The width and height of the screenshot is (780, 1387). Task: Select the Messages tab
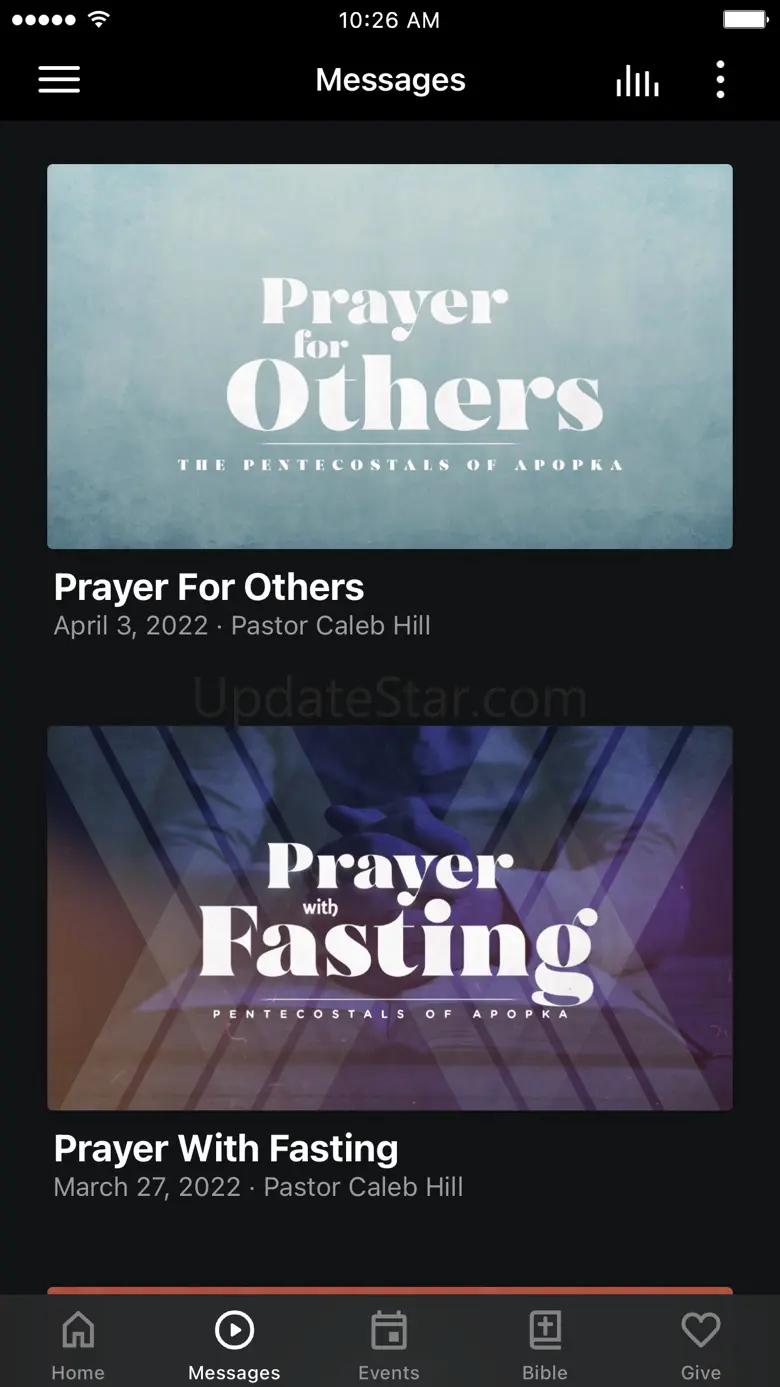[x=234, y=1346]
